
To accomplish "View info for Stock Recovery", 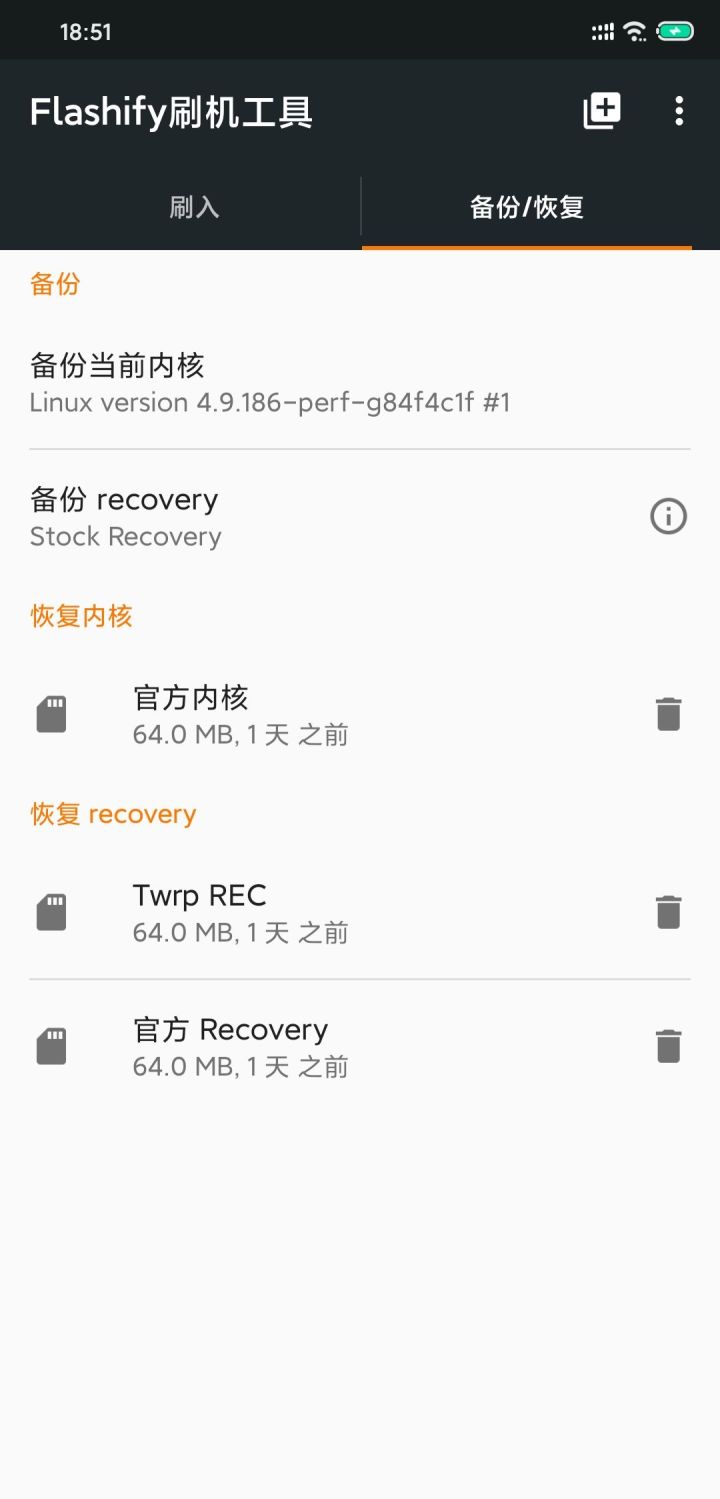I will pyautogui.click(x=668, y=517).
